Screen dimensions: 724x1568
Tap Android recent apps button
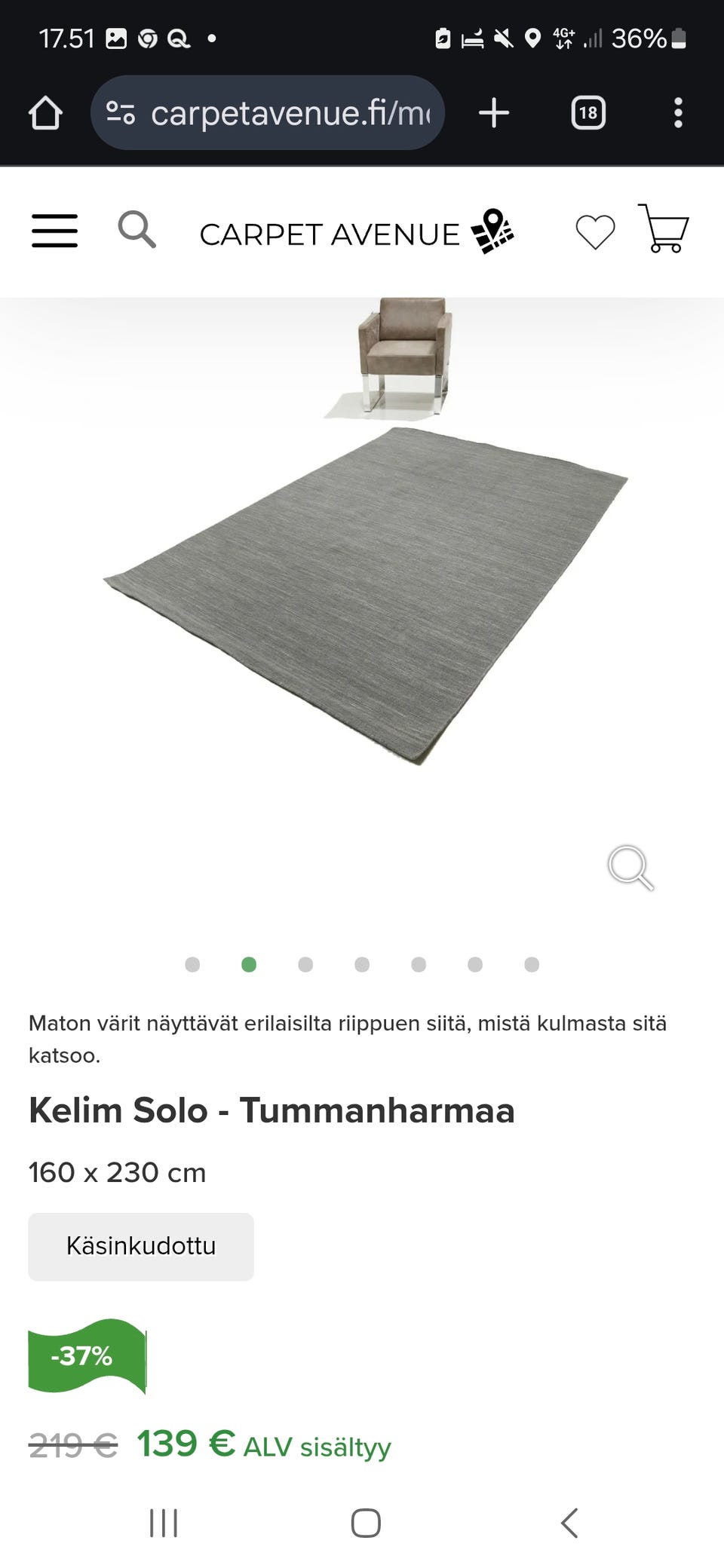click(x=164, y=1523)
